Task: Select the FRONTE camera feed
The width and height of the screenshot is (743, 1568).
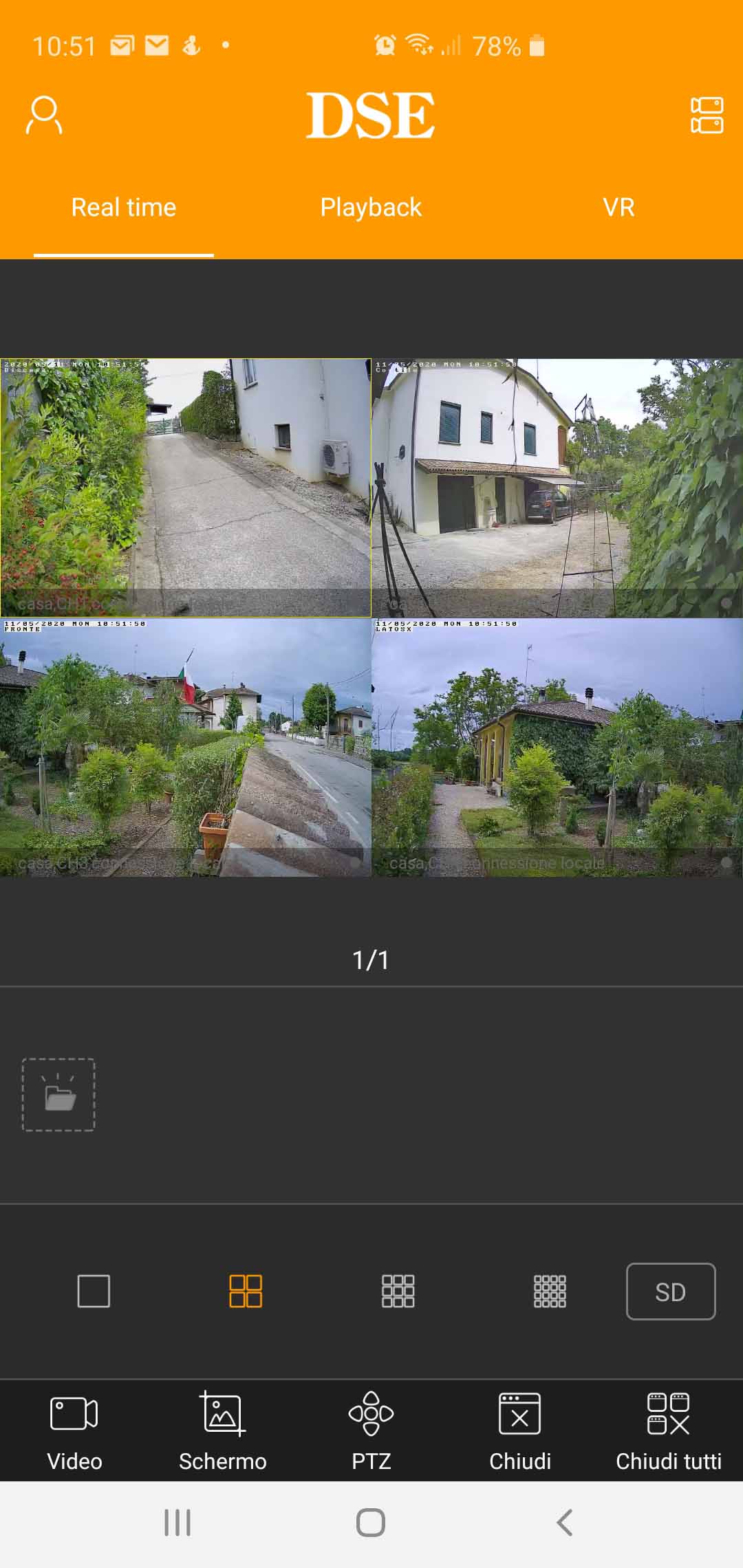Action: pyautogui.click(x=186, y=748)
